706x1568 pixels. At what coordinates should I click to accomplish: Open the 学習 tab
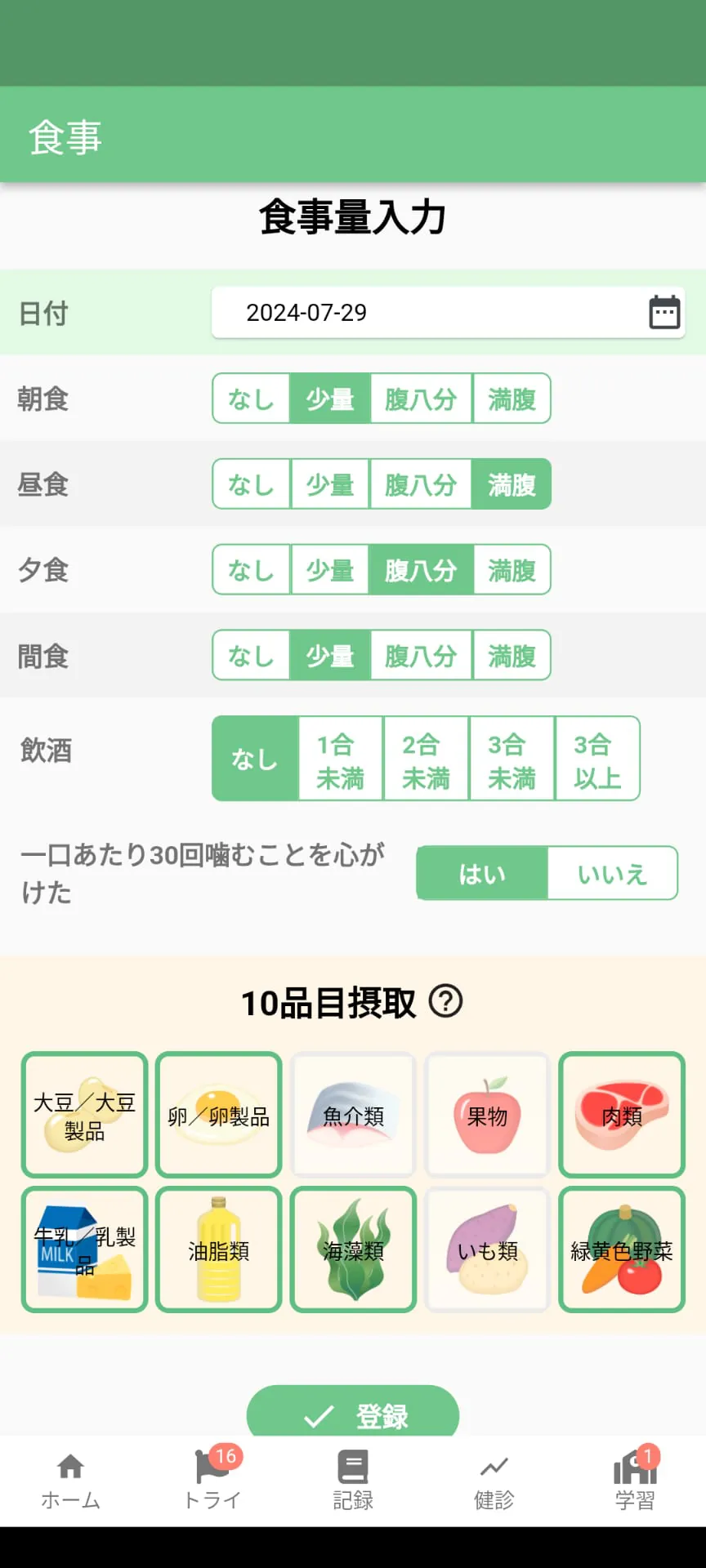(635, 1481)
